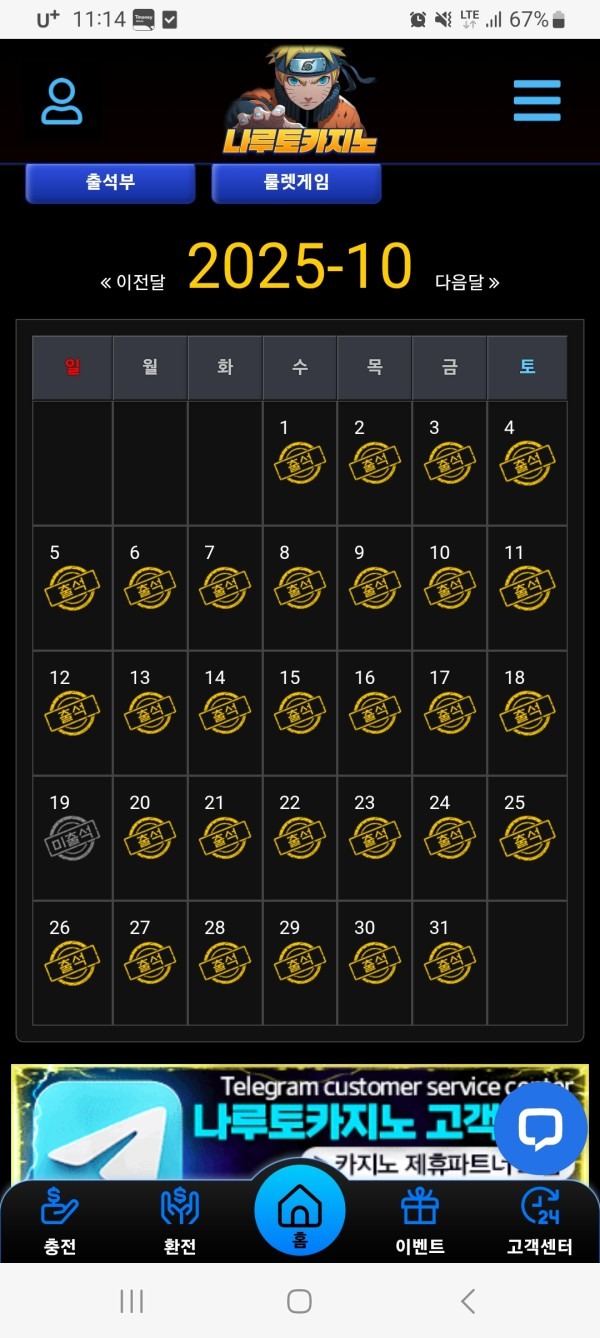Go to next month via 다음달

tap(467, 283)
